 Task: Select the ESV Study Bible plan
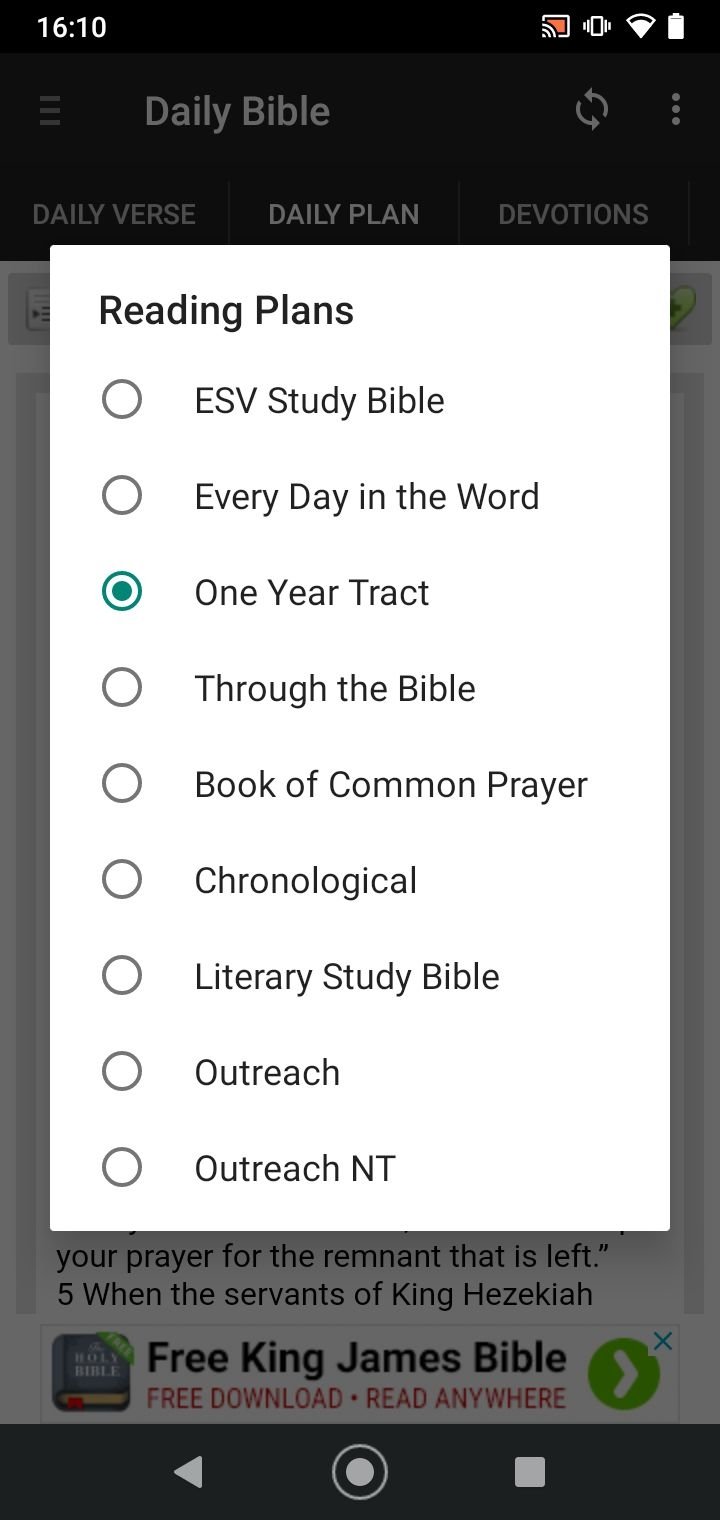pyautogui.click(x=360, y=400)
